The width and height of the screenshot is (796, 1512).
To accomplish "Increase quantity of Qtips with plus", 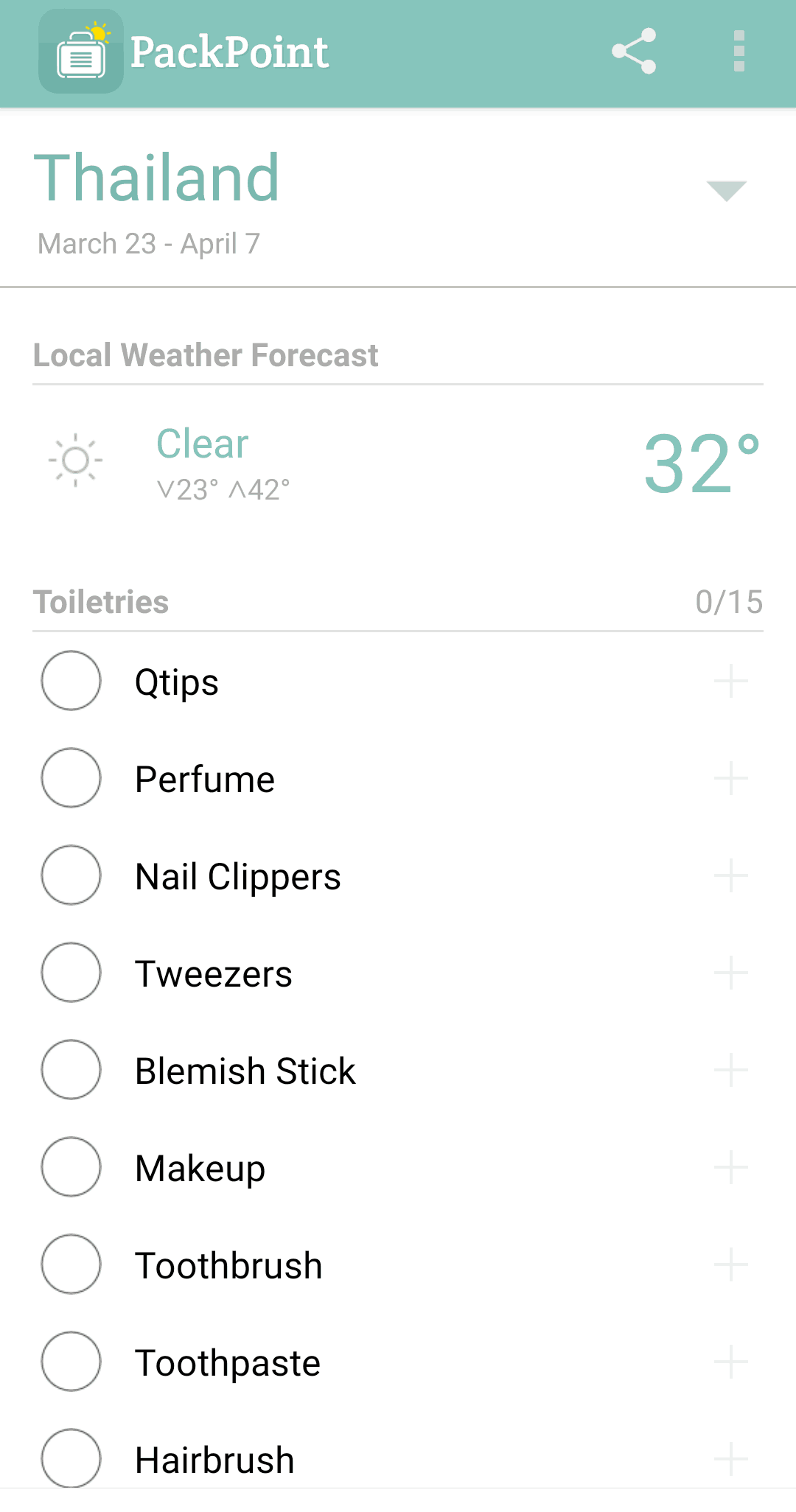I will pyautogui.click(x=731, y=681).
